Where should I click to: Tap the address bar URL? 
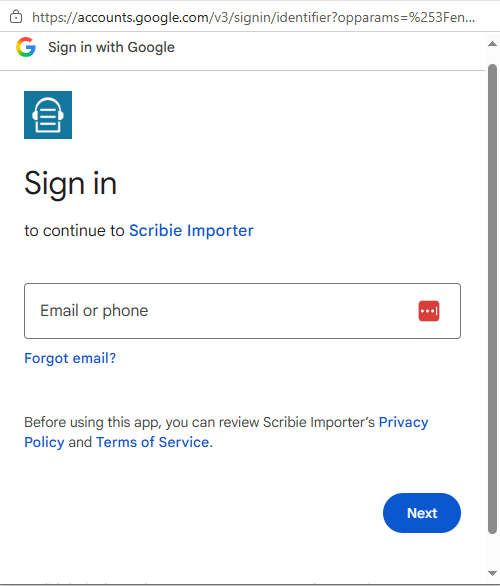pos(253,17)
